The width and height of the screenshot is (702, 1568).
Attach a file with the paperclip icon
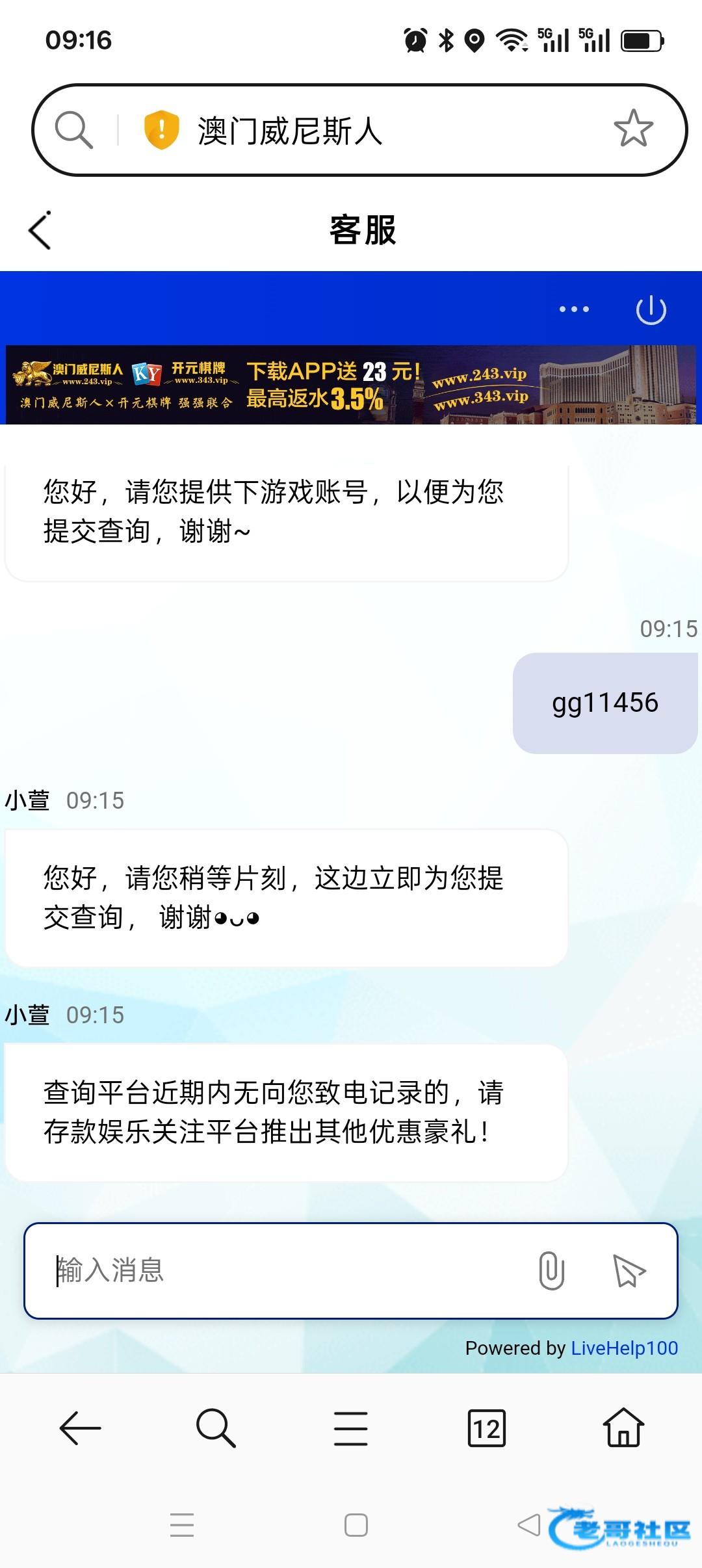coord(551,1270)
